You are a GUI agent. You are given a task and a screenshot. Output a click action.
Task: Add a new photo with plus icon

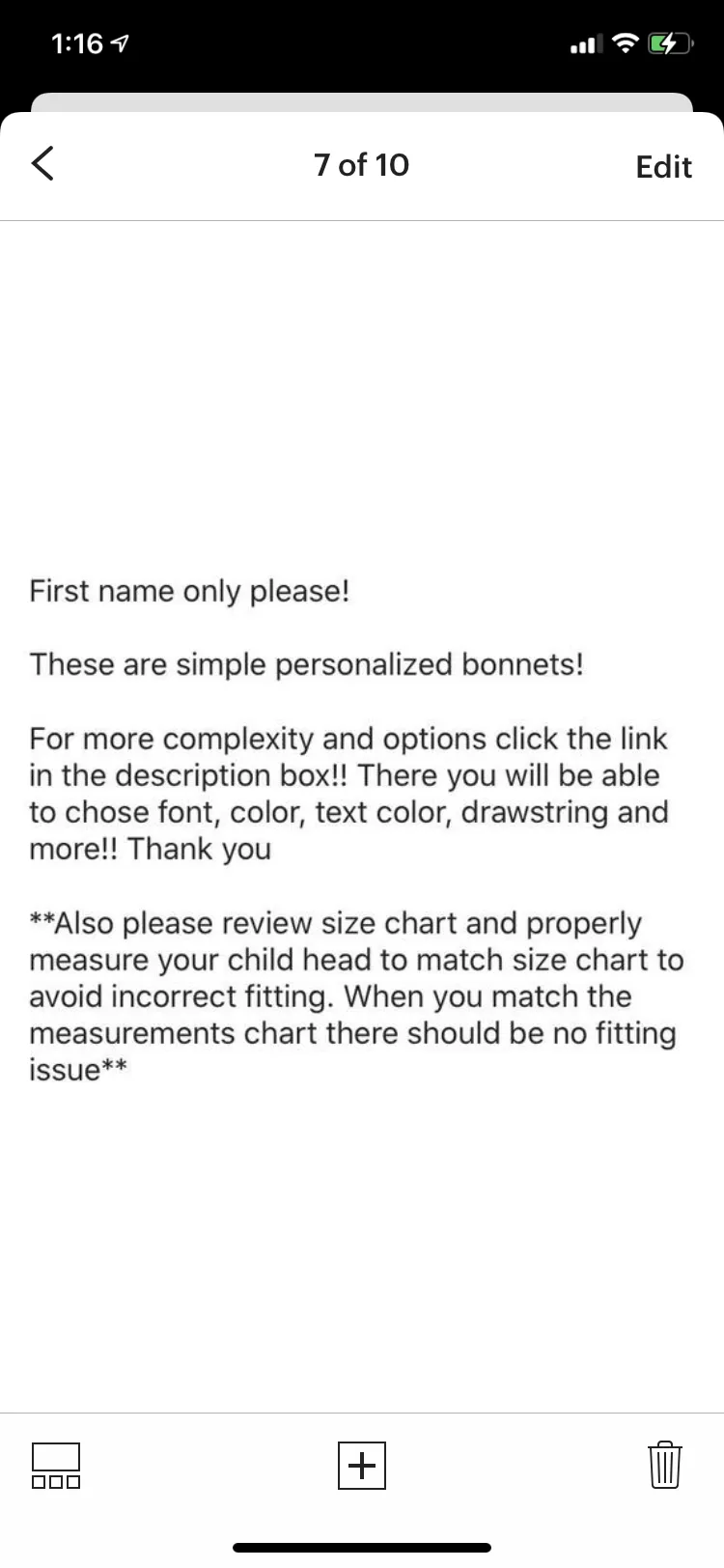point(362,1466)
